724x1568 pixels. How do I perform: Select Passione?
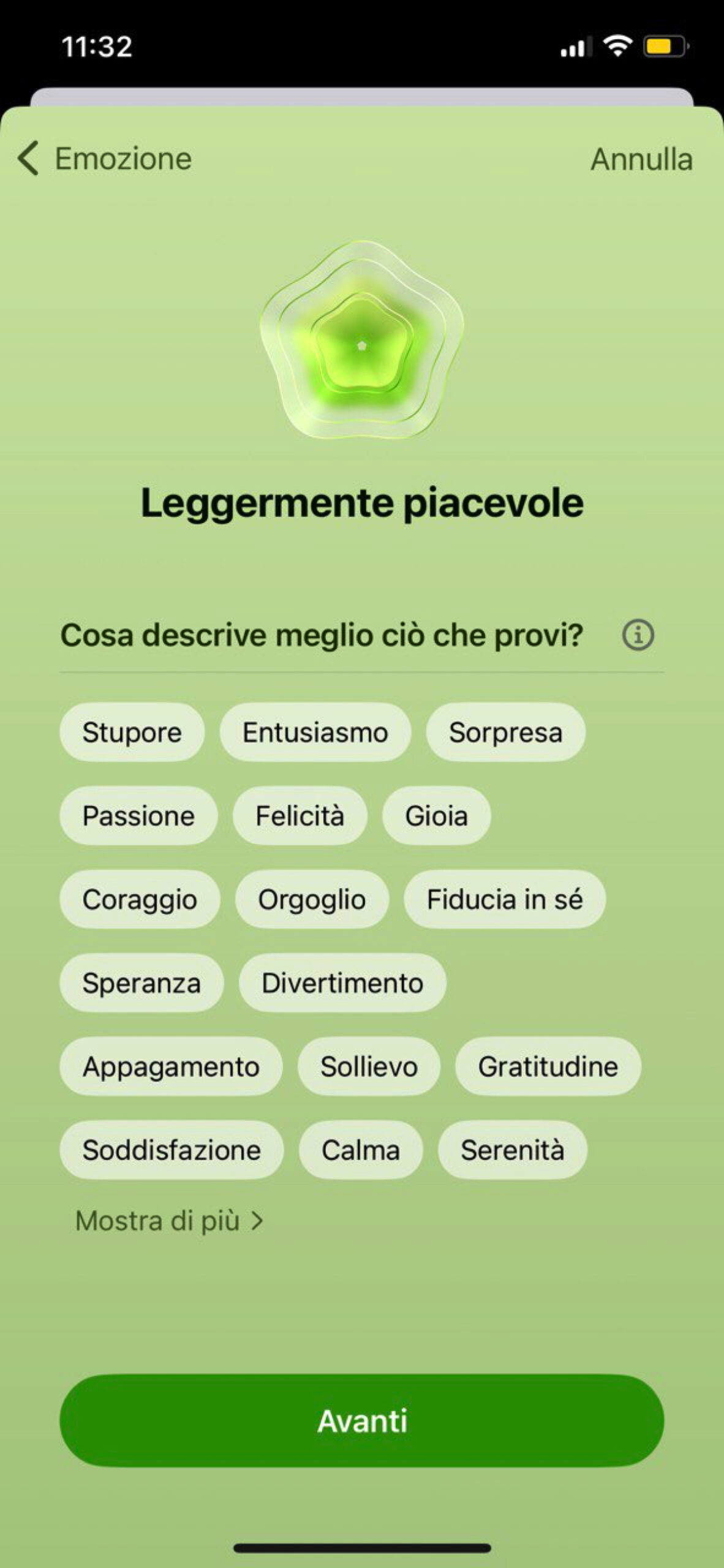(x=138, y=816)
